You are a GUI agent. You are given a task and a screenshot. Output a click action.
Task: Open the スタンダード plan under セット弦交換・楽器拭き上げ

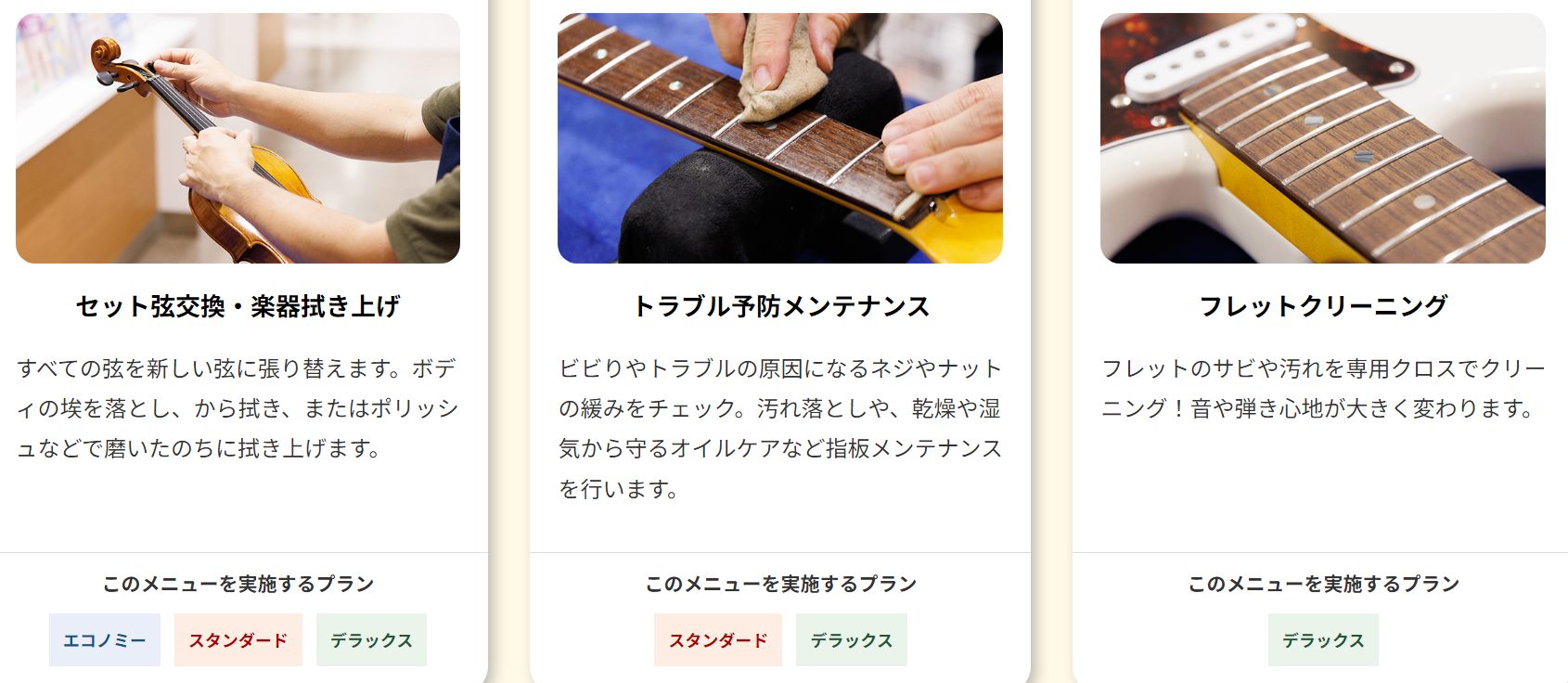pyautogui.click(x=238, y=640)
